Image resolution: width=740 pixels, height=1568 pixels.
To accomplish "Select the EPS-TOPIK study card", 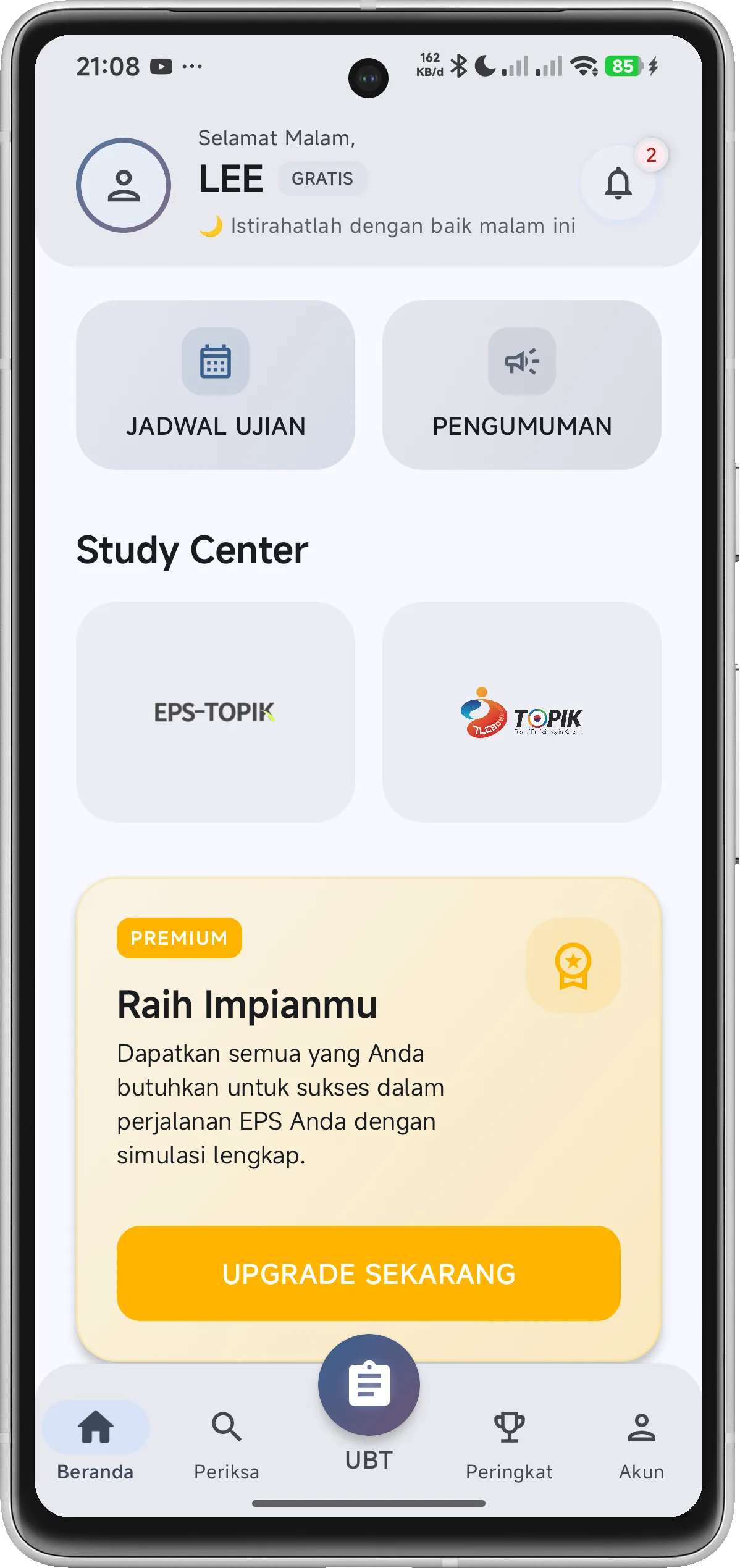I will click(215, 710).
